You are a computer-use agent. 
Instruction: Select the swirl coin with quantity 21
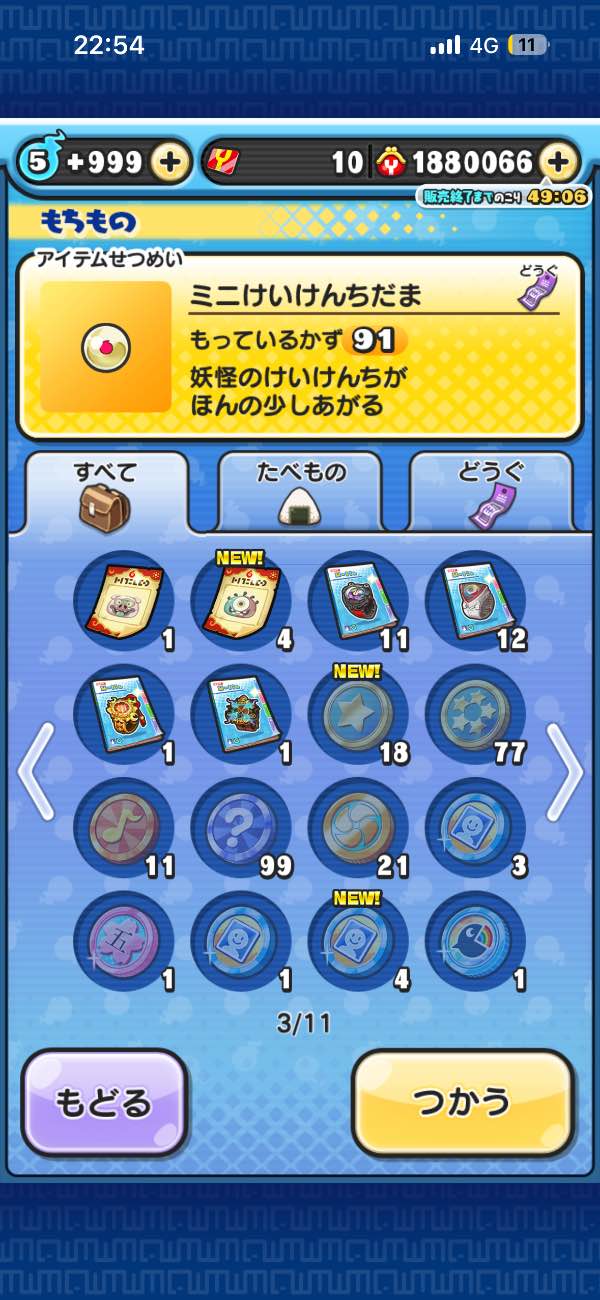pyautogui.click(x=358, y=828)
